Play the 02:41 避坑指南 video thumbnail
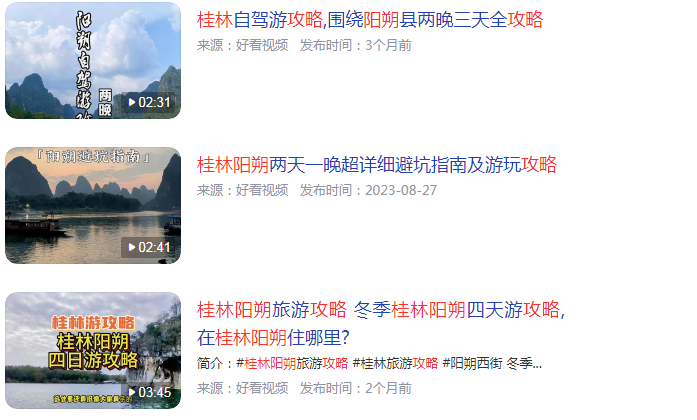The image size is (697, 420). (93, 205)
